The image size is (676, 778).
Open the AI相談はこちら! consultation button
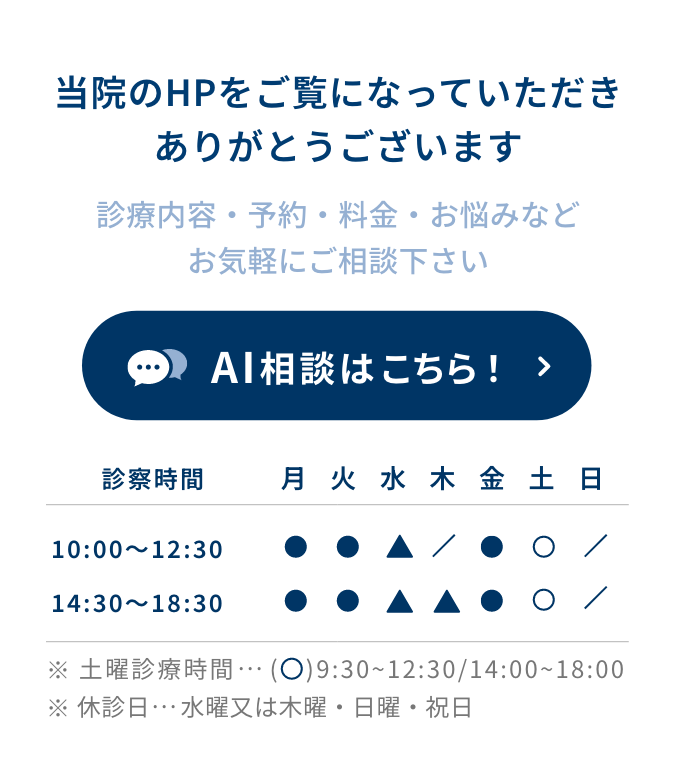pyautogui.click(x=337, y=365)
